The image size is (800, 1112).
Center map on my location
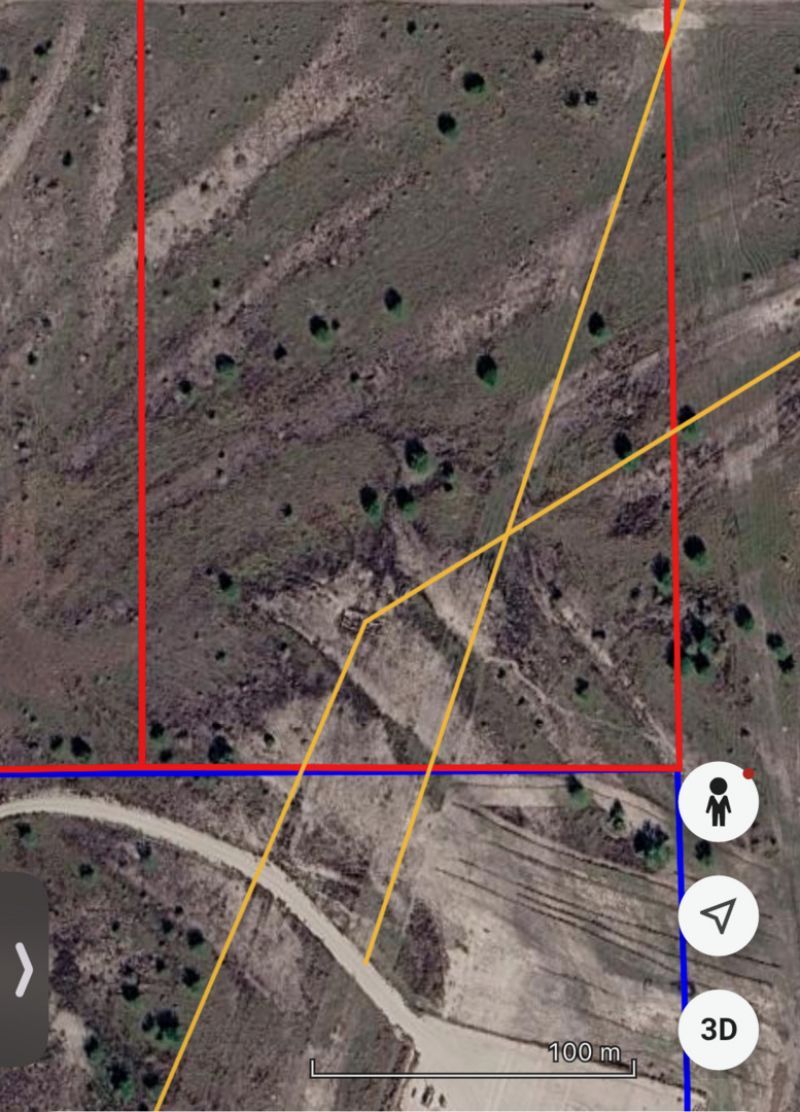coord(718,915)
